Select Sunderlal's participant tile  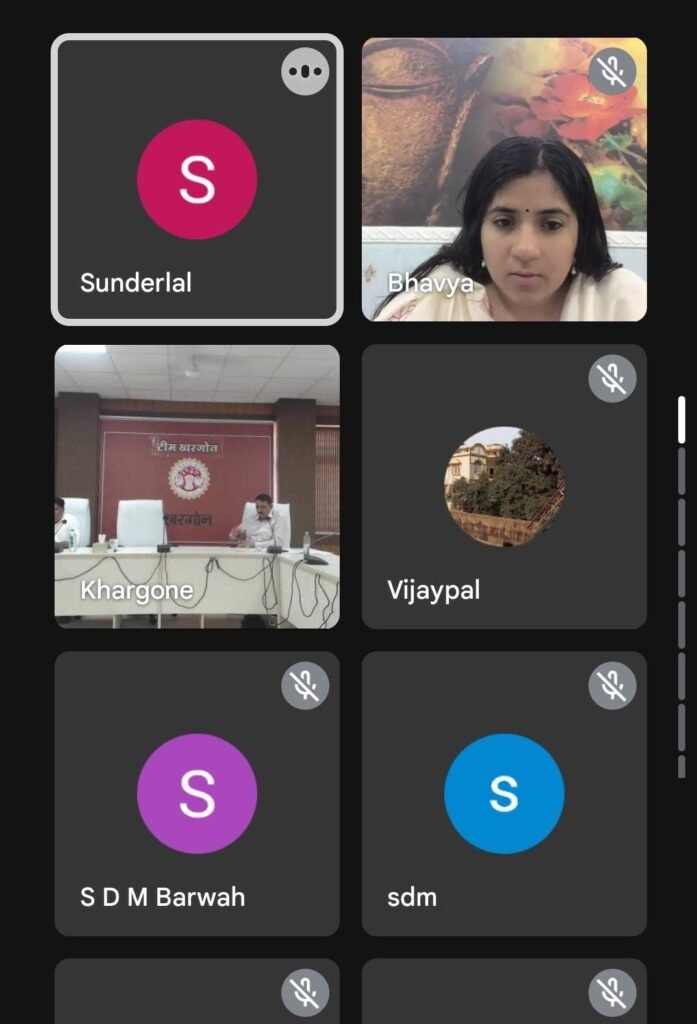tap(197, 180)
